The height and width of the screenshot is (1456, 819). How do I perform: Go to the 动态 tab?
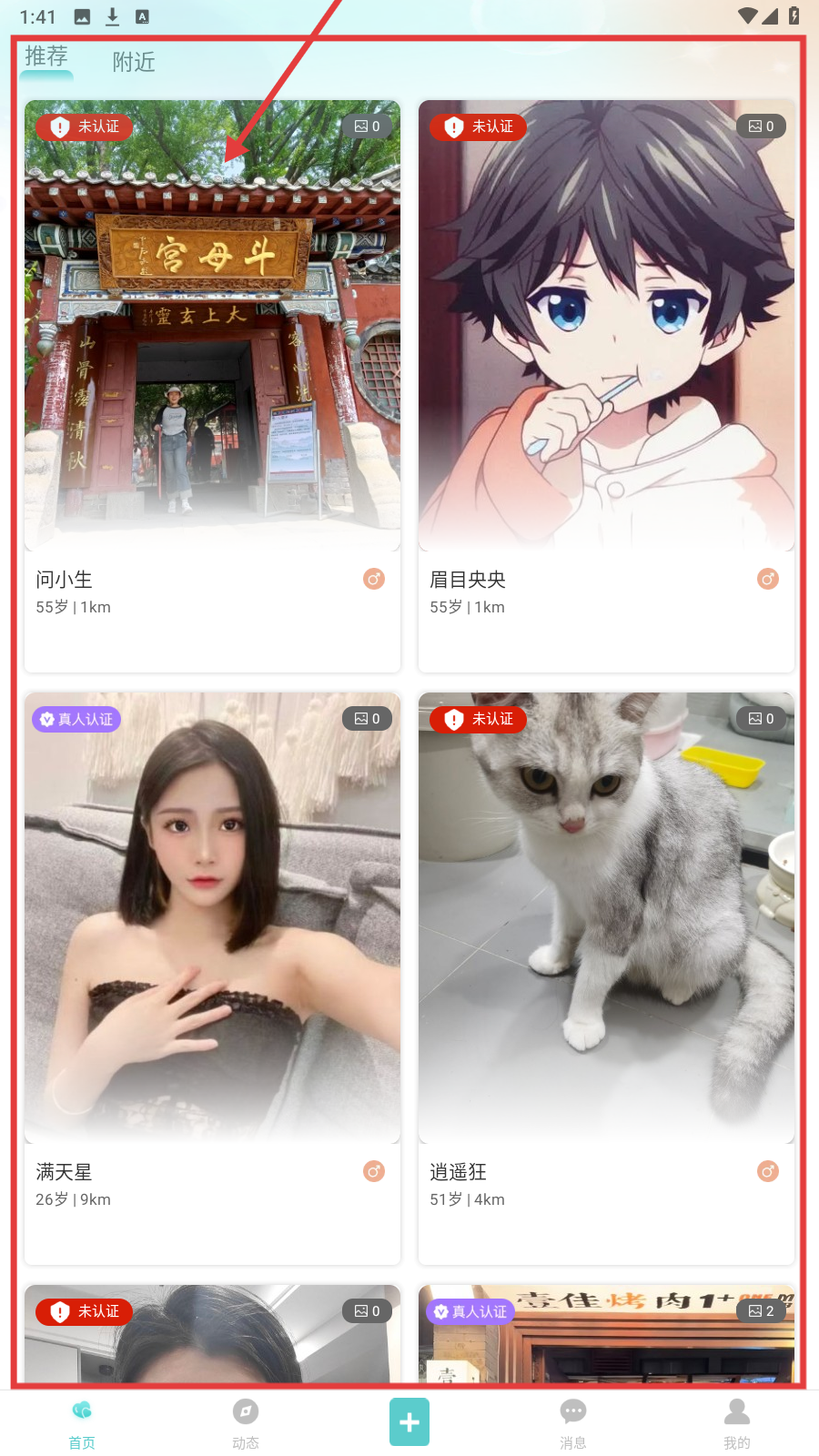coord(246,1423)
